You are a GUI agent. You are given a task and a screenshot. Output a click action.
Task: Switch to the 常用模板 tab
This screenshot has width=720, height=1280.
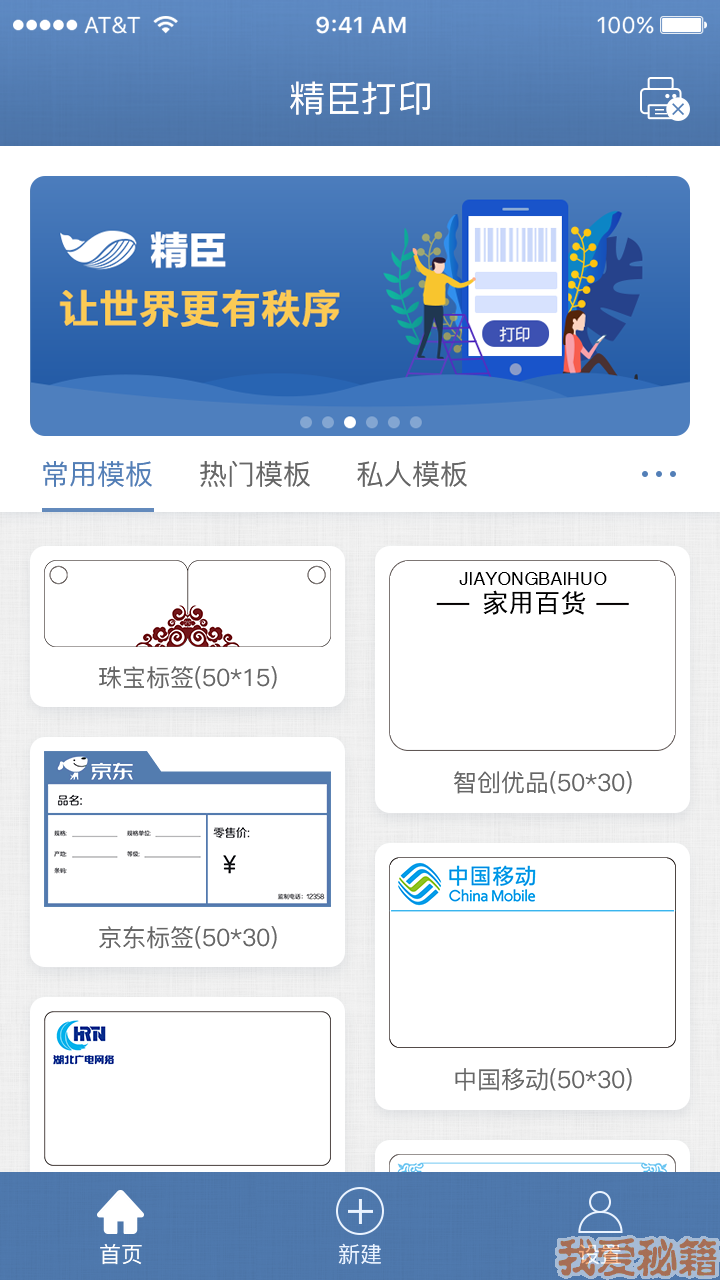pos(98,474)
